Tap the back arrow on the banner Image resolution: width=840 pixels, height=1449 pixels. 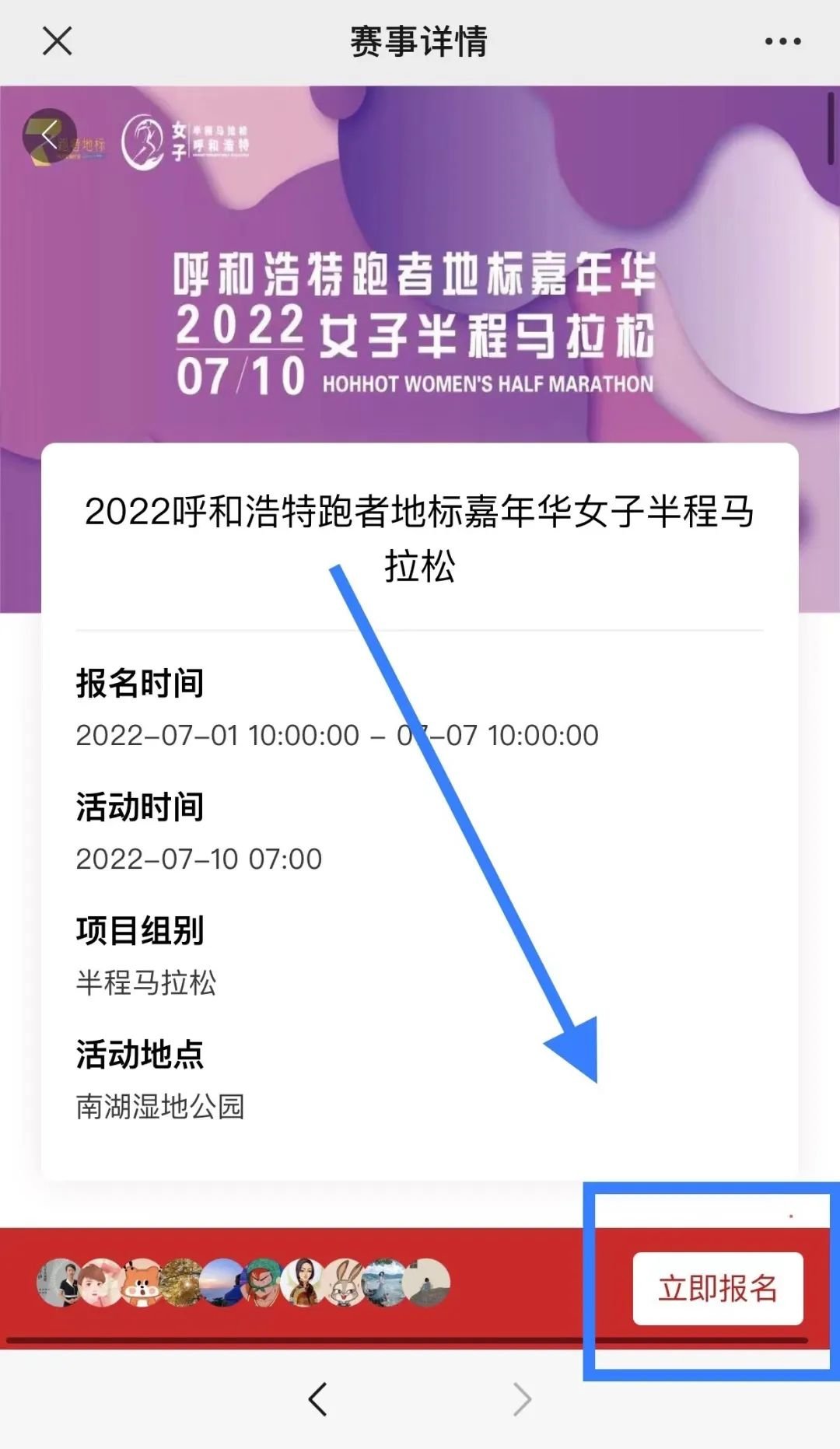pos(49,136)
